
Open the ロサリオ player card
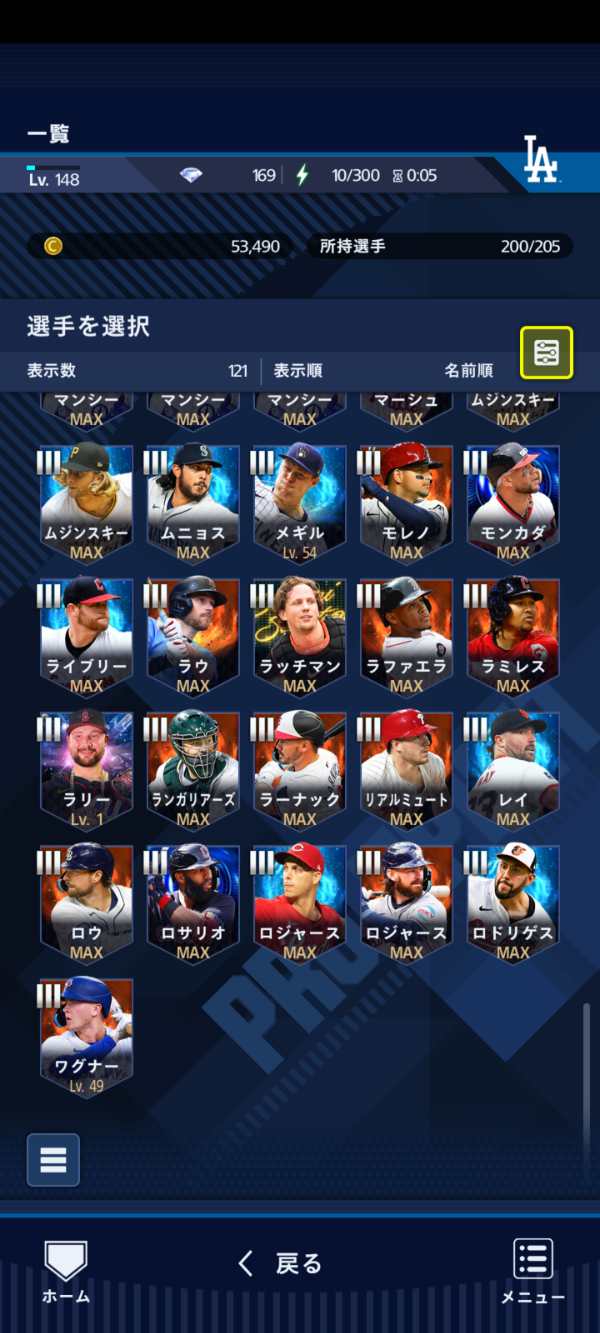[193, 905]
